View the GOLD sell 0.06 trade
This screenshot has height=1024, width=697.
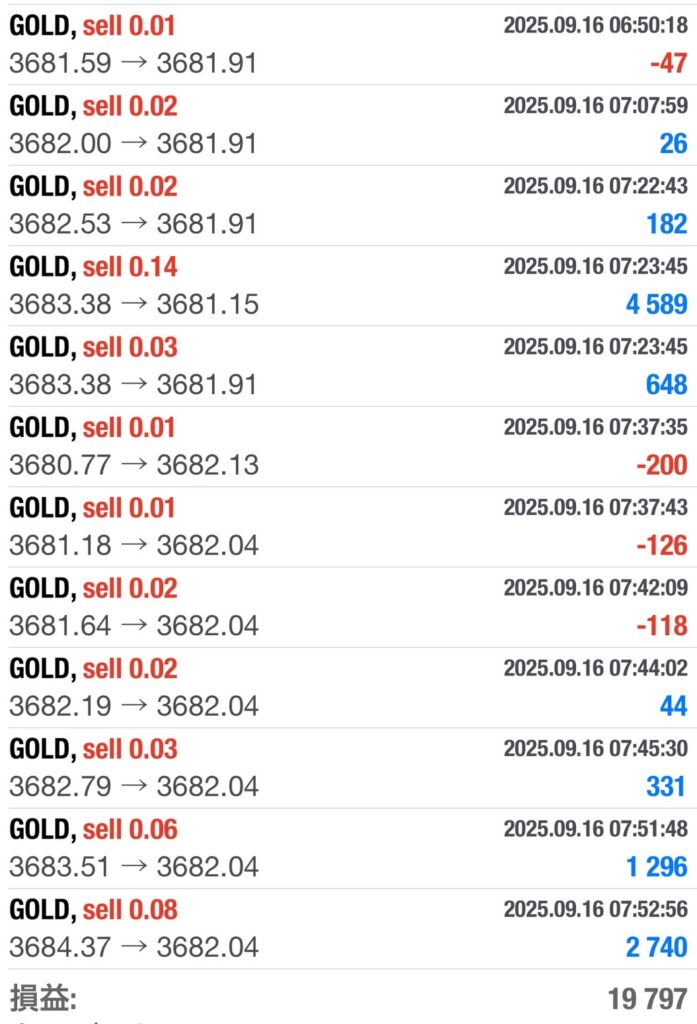(348, 848)
